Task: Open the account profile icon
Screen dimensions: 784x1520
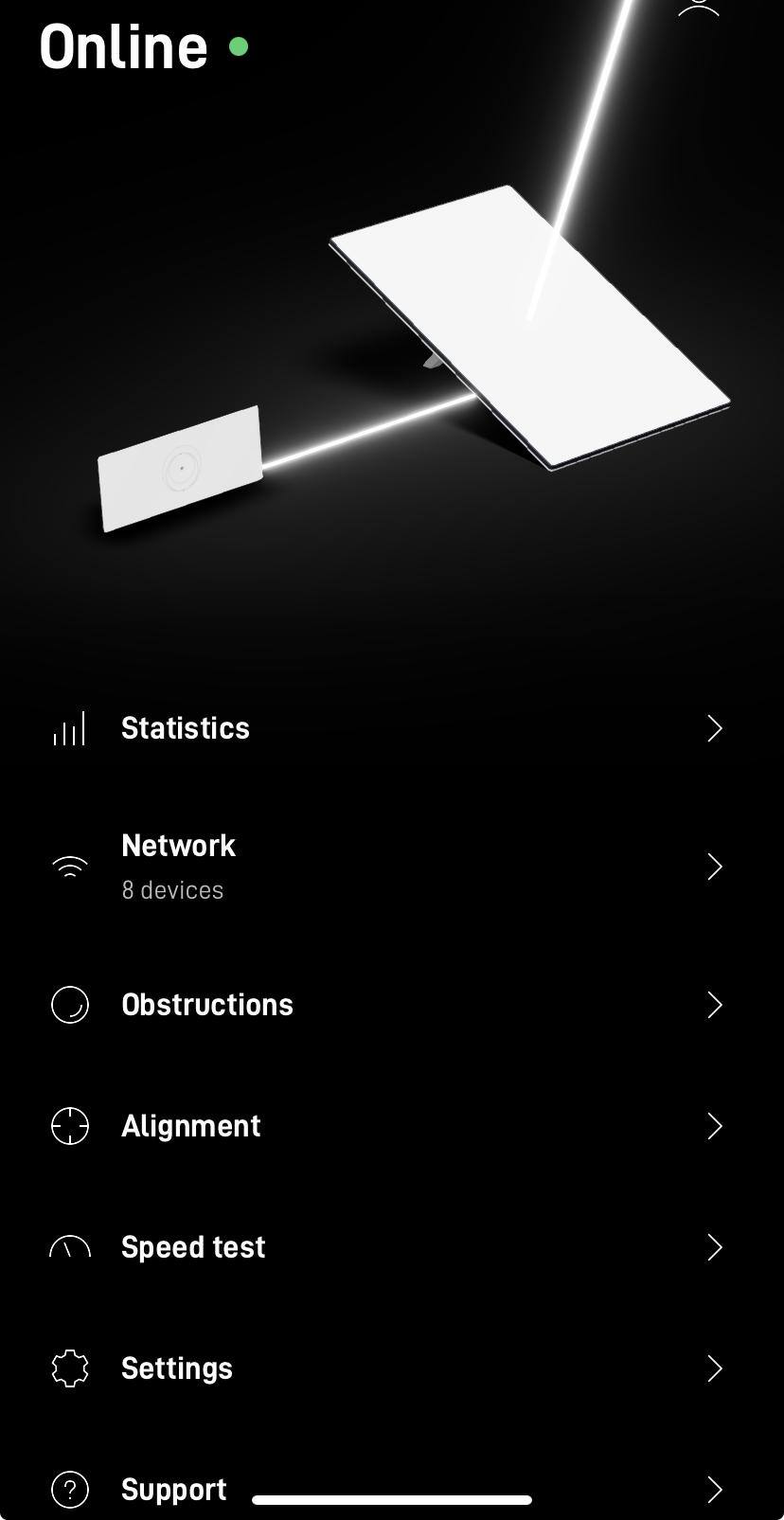Action: click(699, 8)
